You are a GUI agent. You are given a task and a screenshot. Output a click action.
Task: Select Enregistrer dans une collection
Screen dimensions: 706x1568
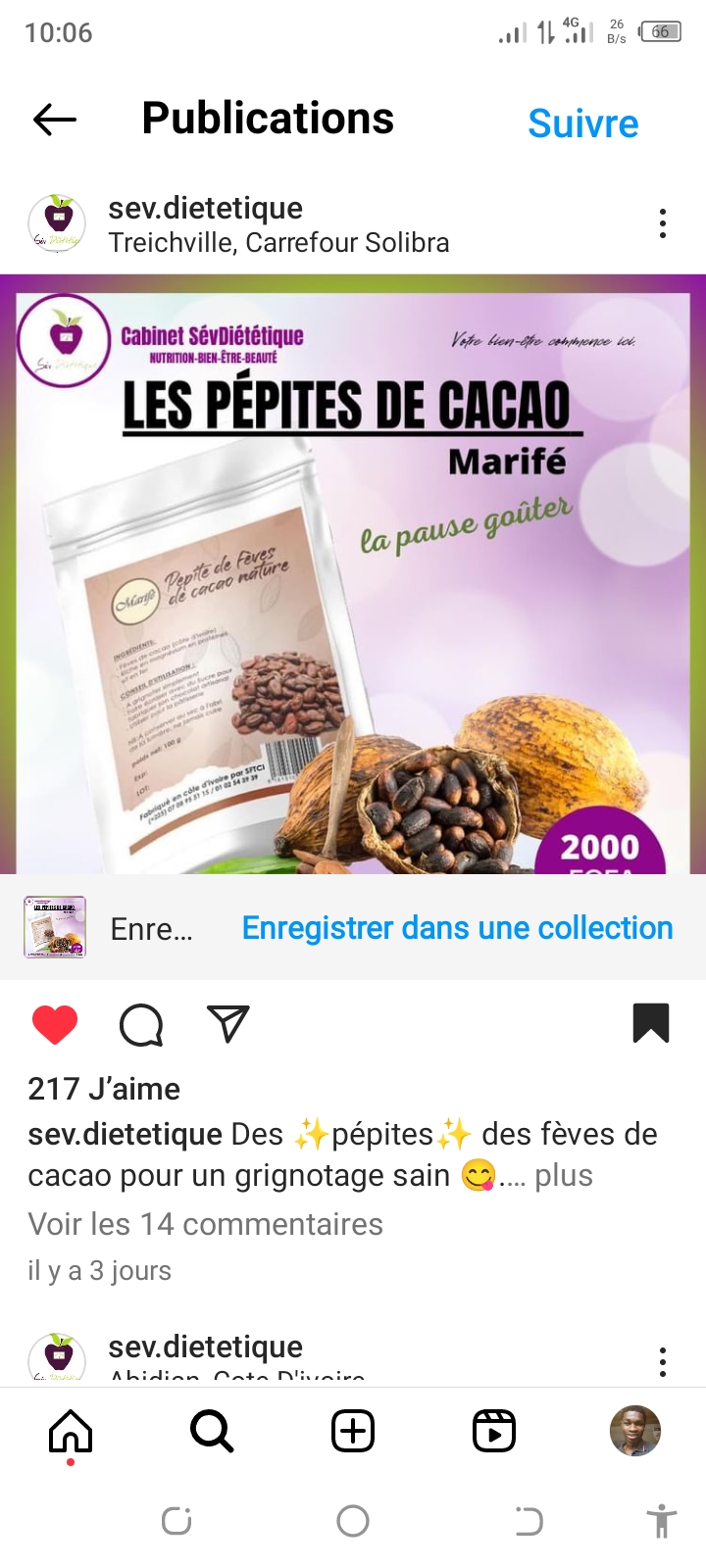click(457, 928)
